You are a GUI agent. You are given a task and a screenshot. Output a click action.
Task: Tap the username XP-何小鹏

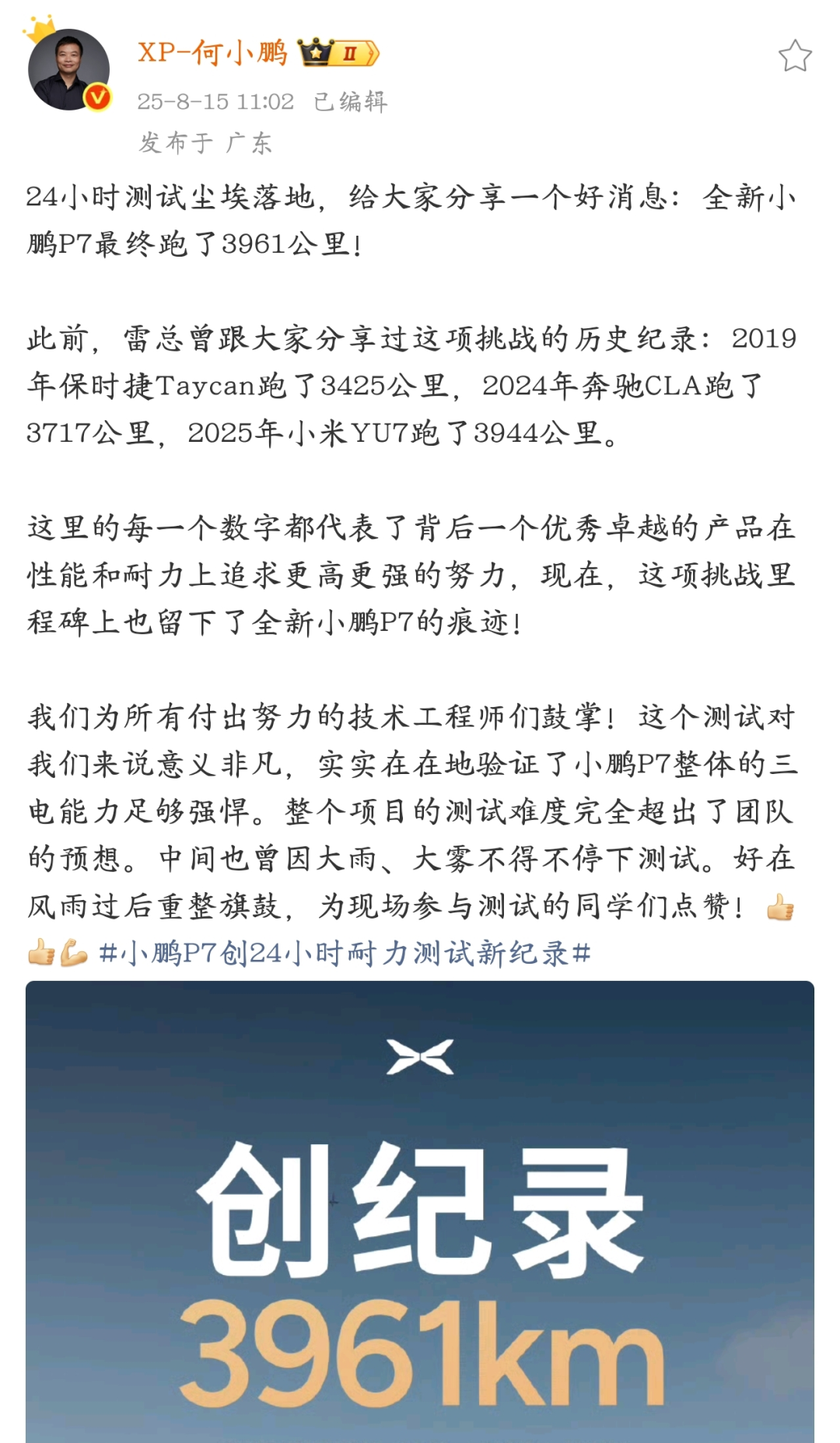tap(212, 53)
